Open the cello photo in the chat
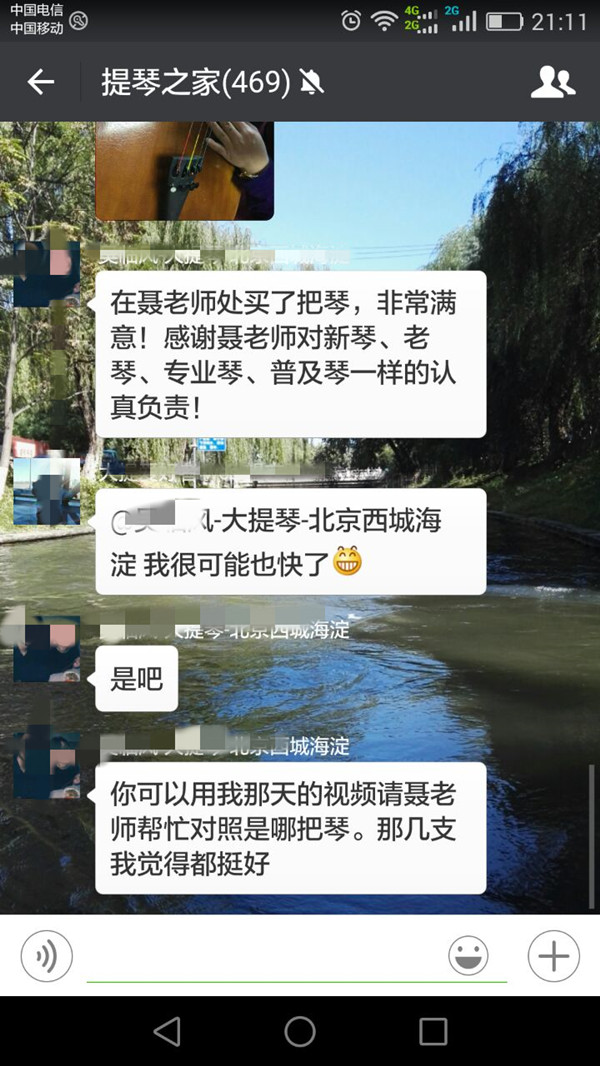The width and height of the screenshot is (600, 1066). (184, 170)
